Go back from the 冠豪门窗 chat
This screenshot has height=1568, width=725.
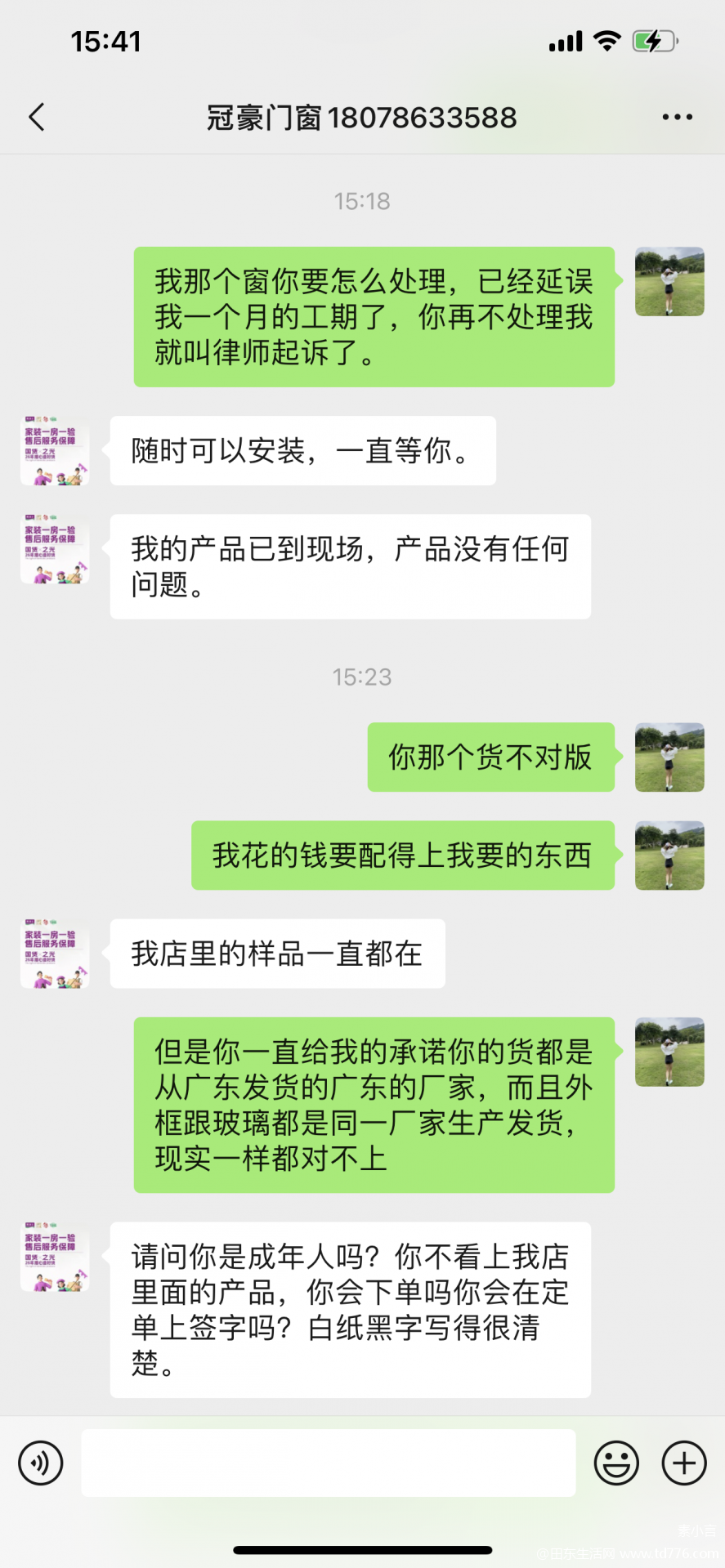click(x=37, y=118)
